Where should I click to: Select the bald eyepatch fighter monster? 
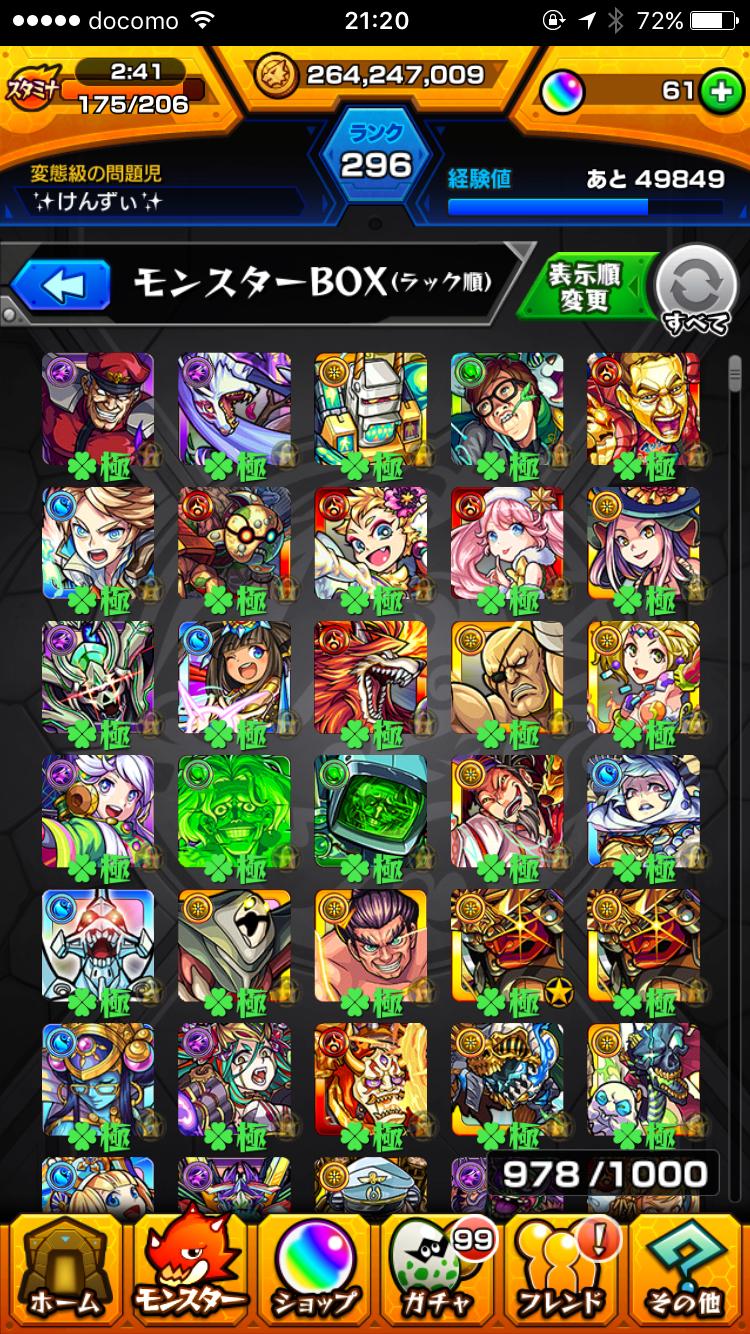(507, 677)
